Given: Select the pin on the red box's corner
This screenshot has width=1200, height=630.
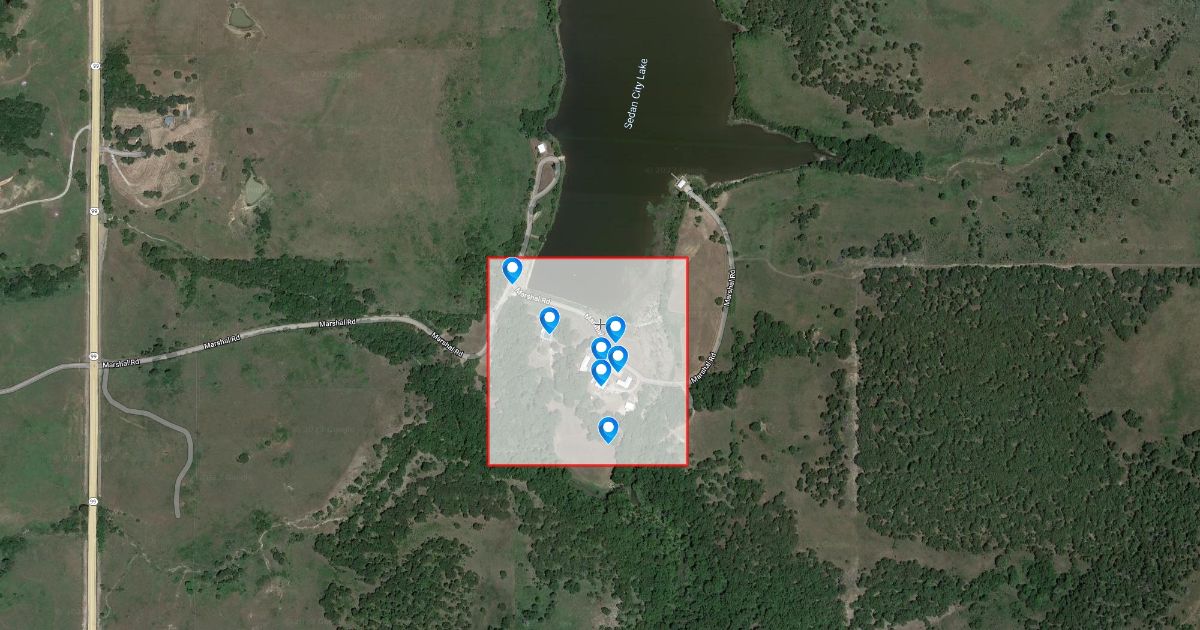Looking at the screenshot, I should point(512,269).
